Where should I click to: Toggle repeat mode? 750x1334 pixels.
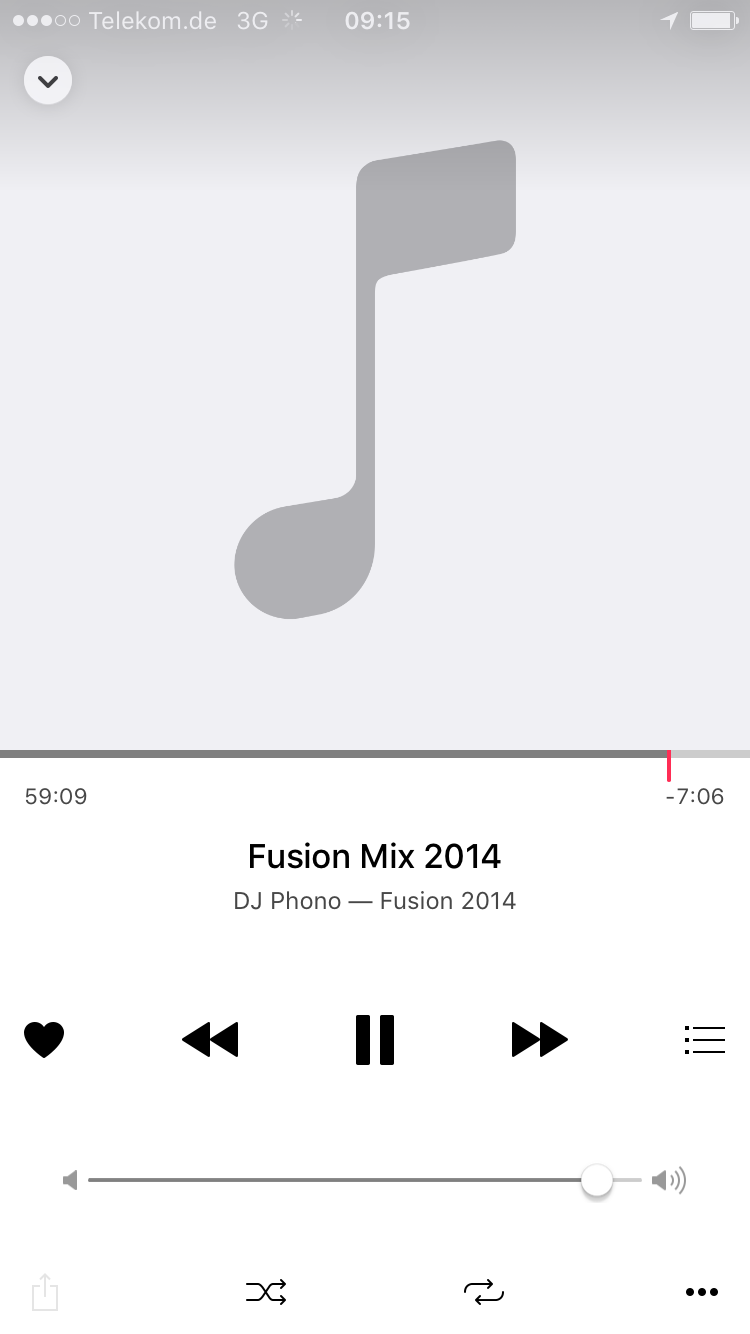[x=484, y=1292]
